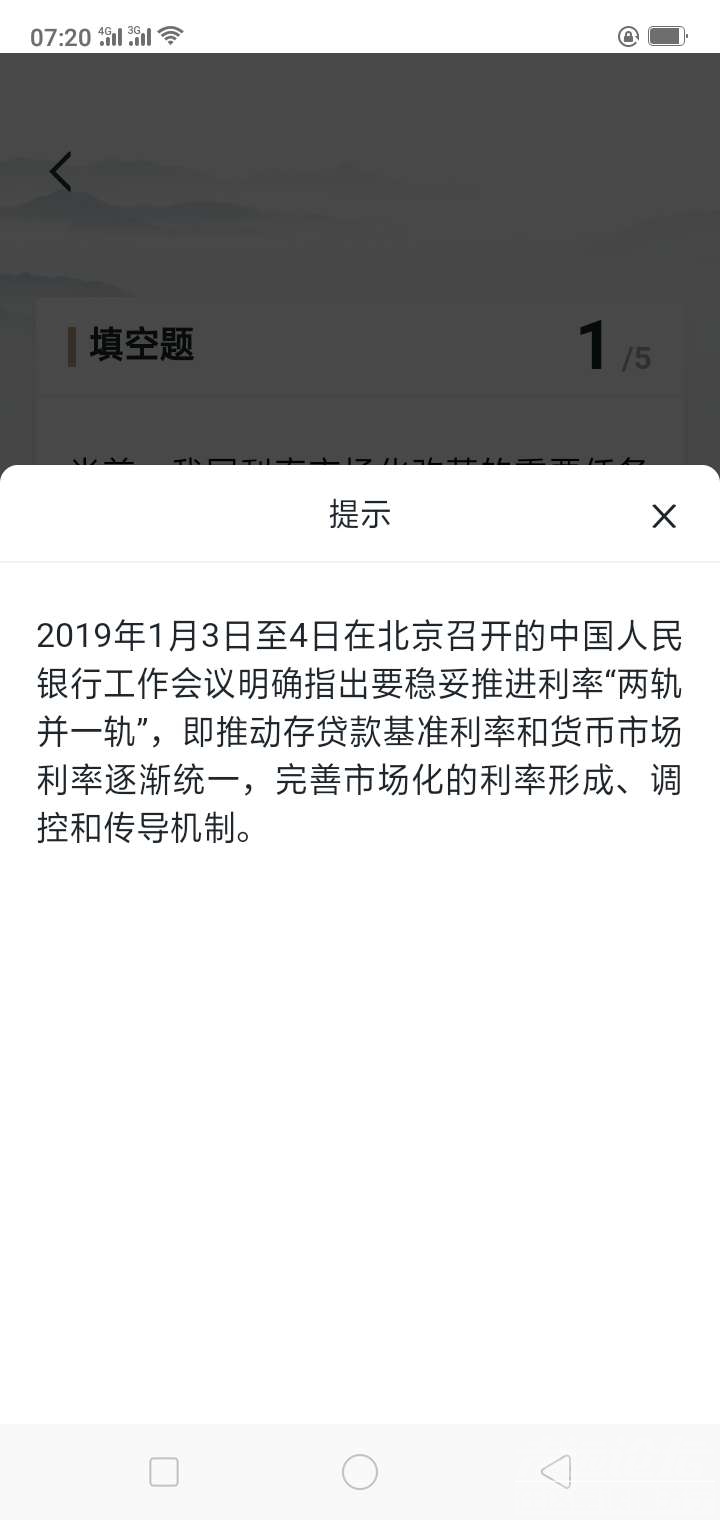Tap the 提示 dialog title

[359, 515]
